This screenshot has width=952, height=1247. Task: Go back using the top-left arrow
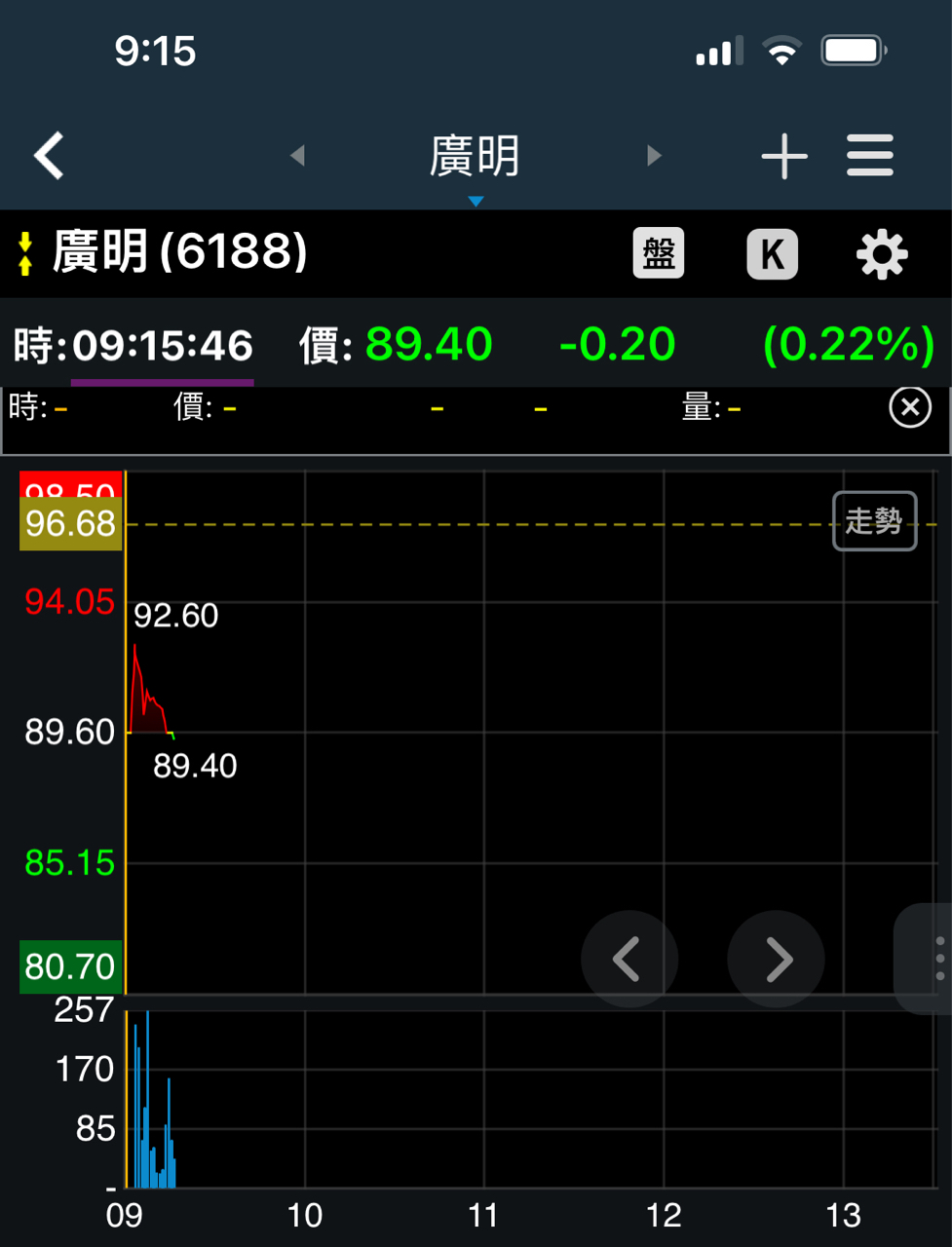point(50,156)
